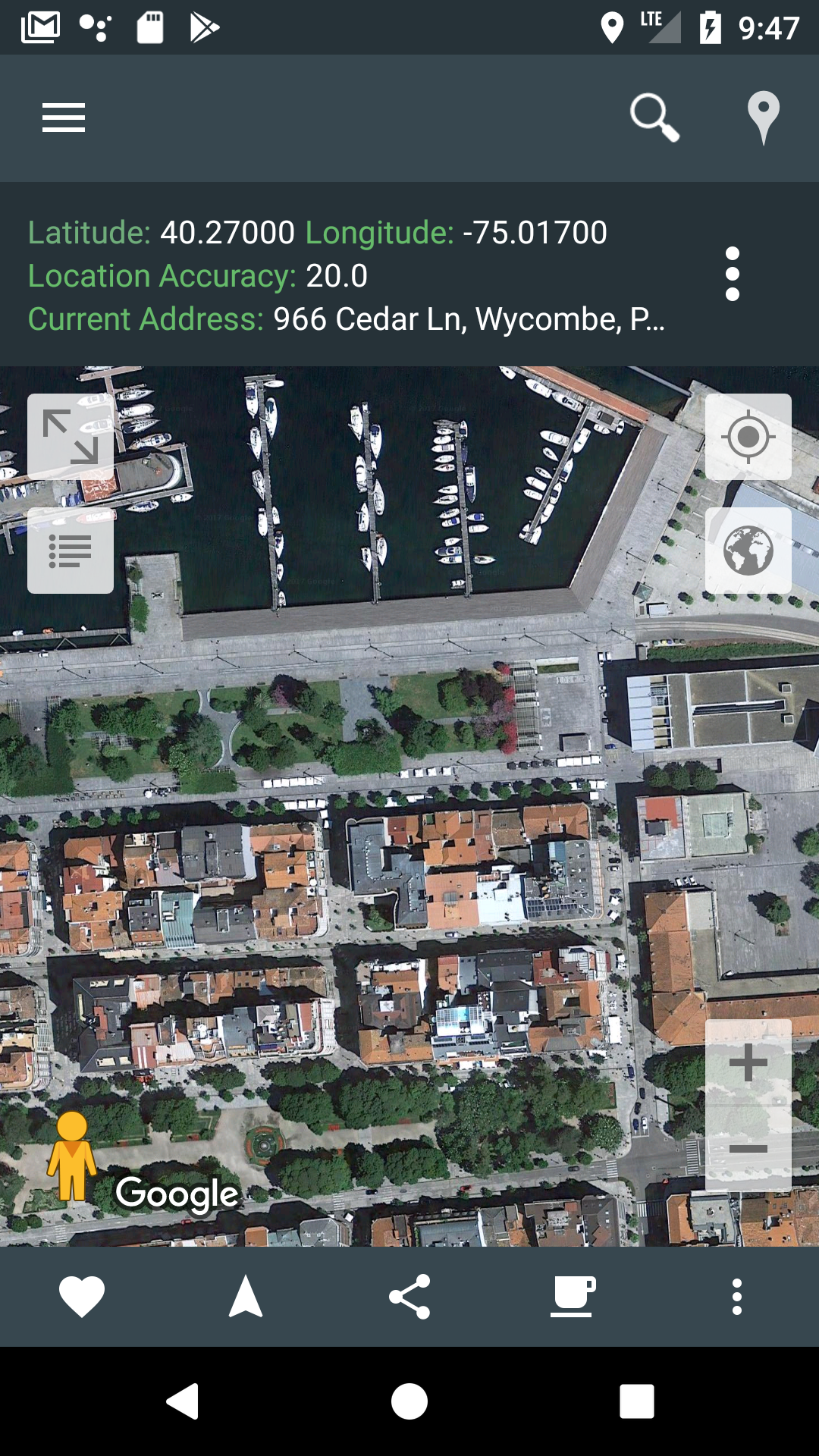Center the map on my location
This screenshot has height=1456, width=819.
748,437
